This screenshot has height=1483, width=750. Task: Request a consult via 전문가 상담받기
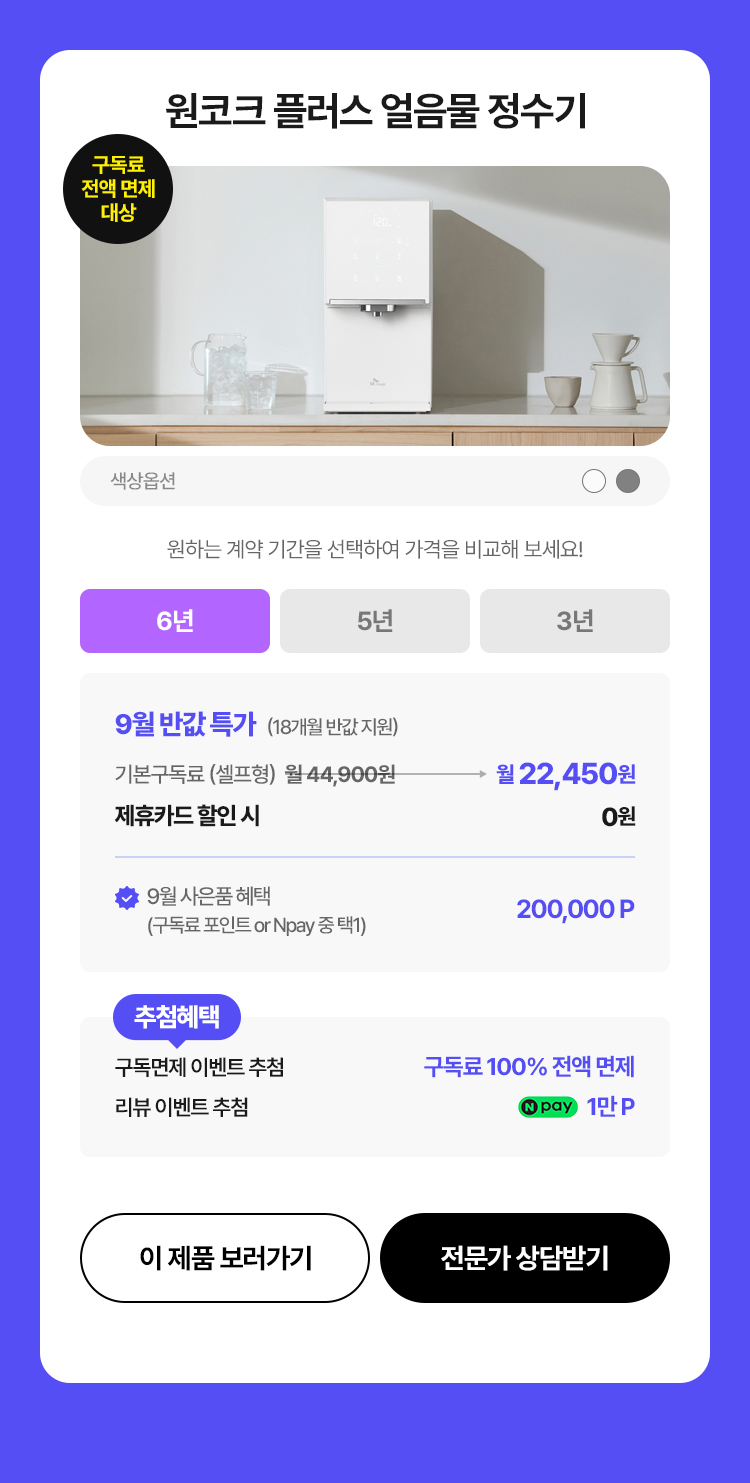[x=525, y=1258]
